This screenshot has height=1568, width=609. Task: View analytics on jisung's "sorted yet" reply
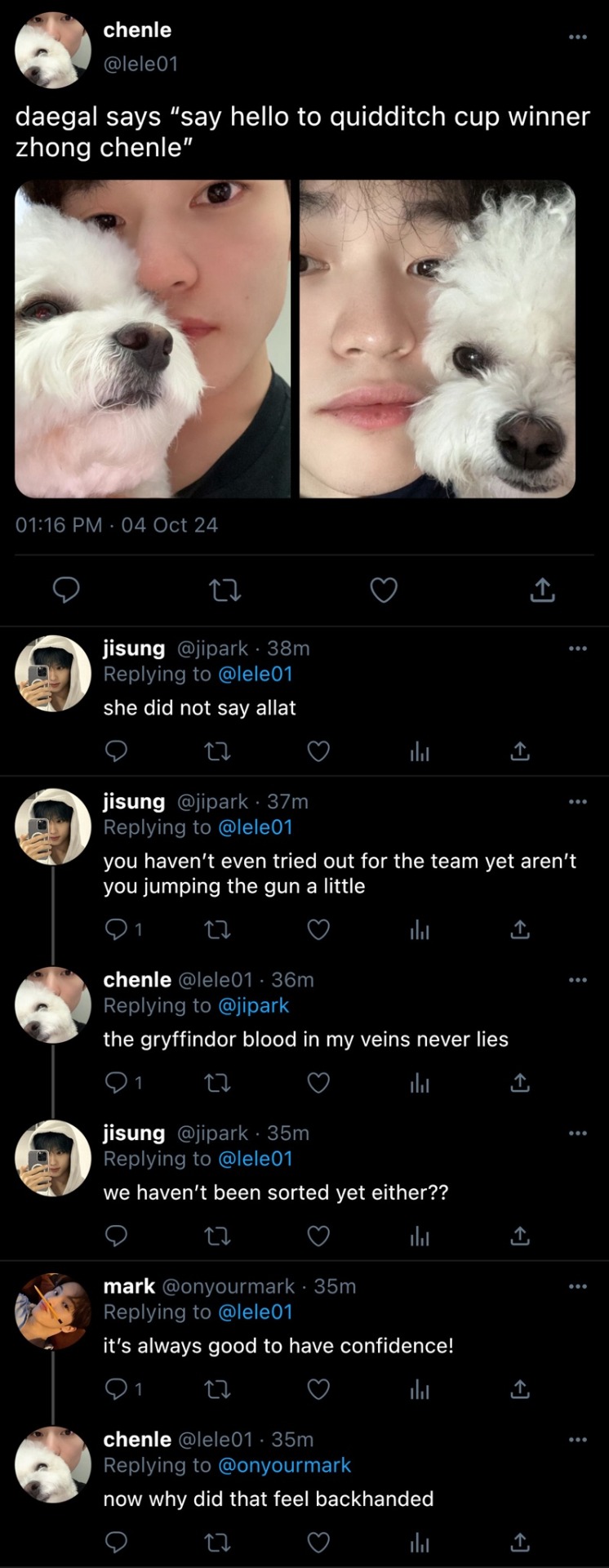(420, 1236)
